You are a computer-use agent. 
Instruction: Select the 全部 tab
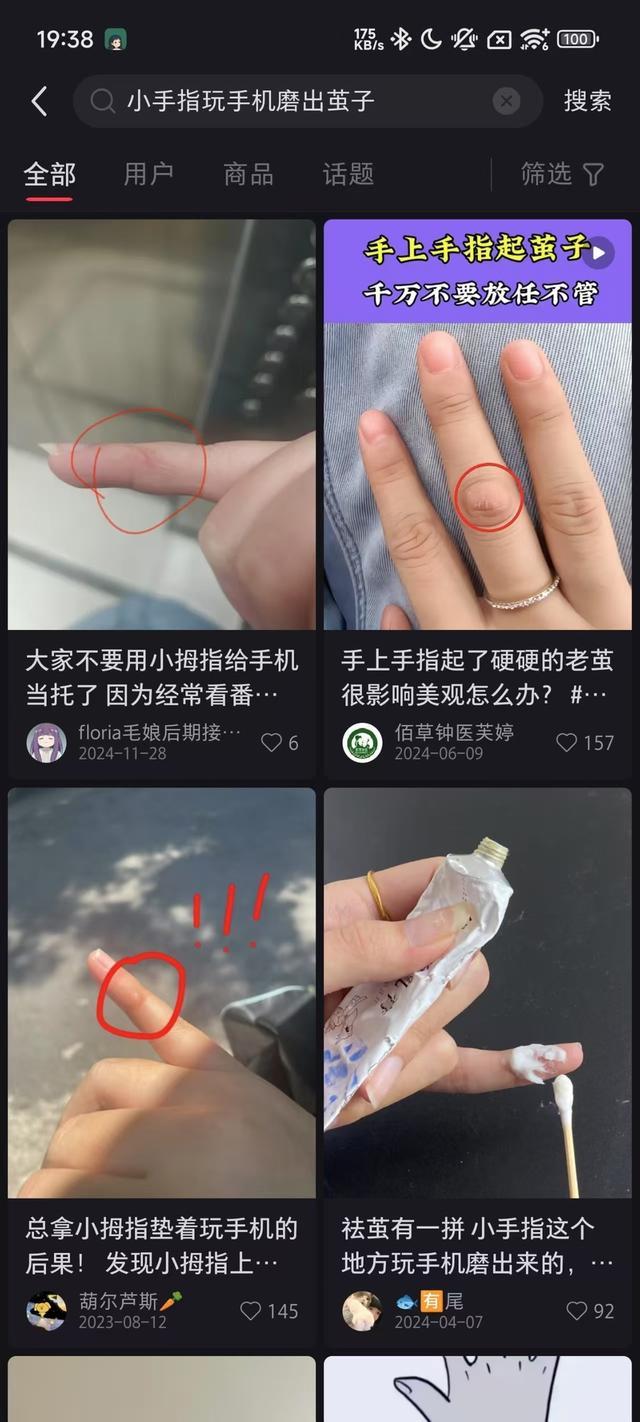click(49, 175)
